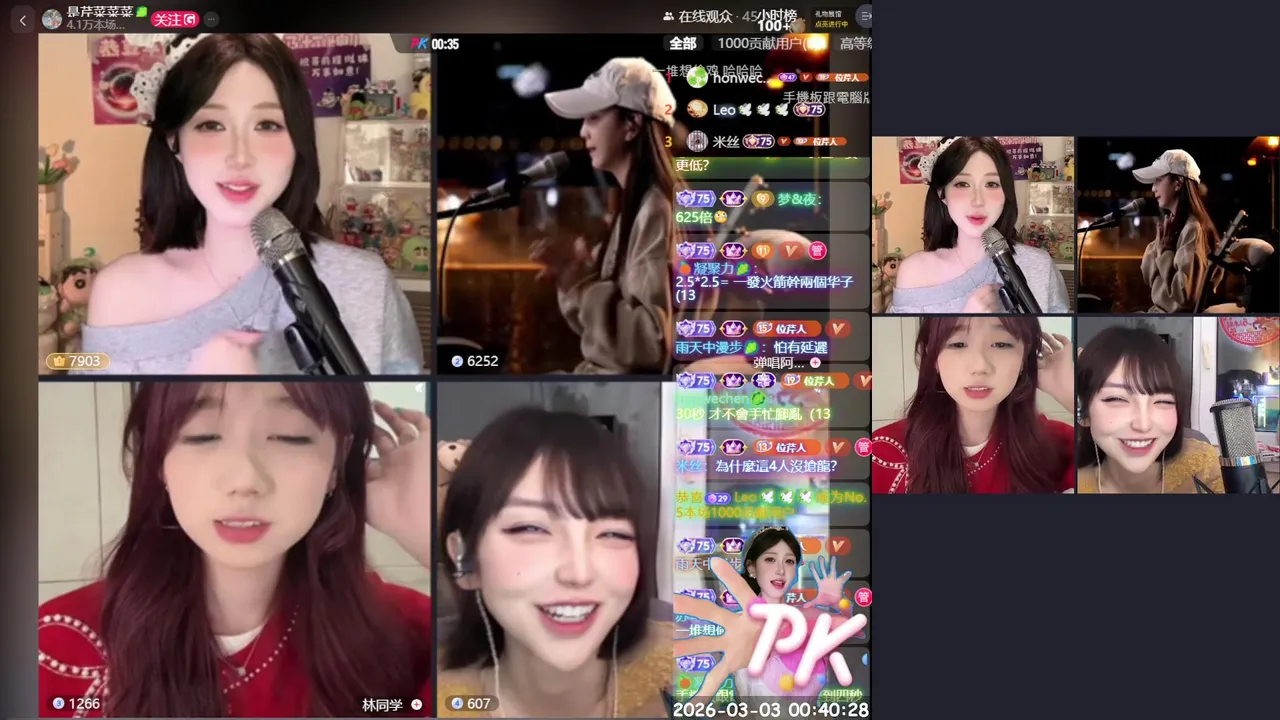1280x720 pixels.
Task: Open viewer 米丝 in the ranking list
Action: pyautogui.click(x=726, y=141)
